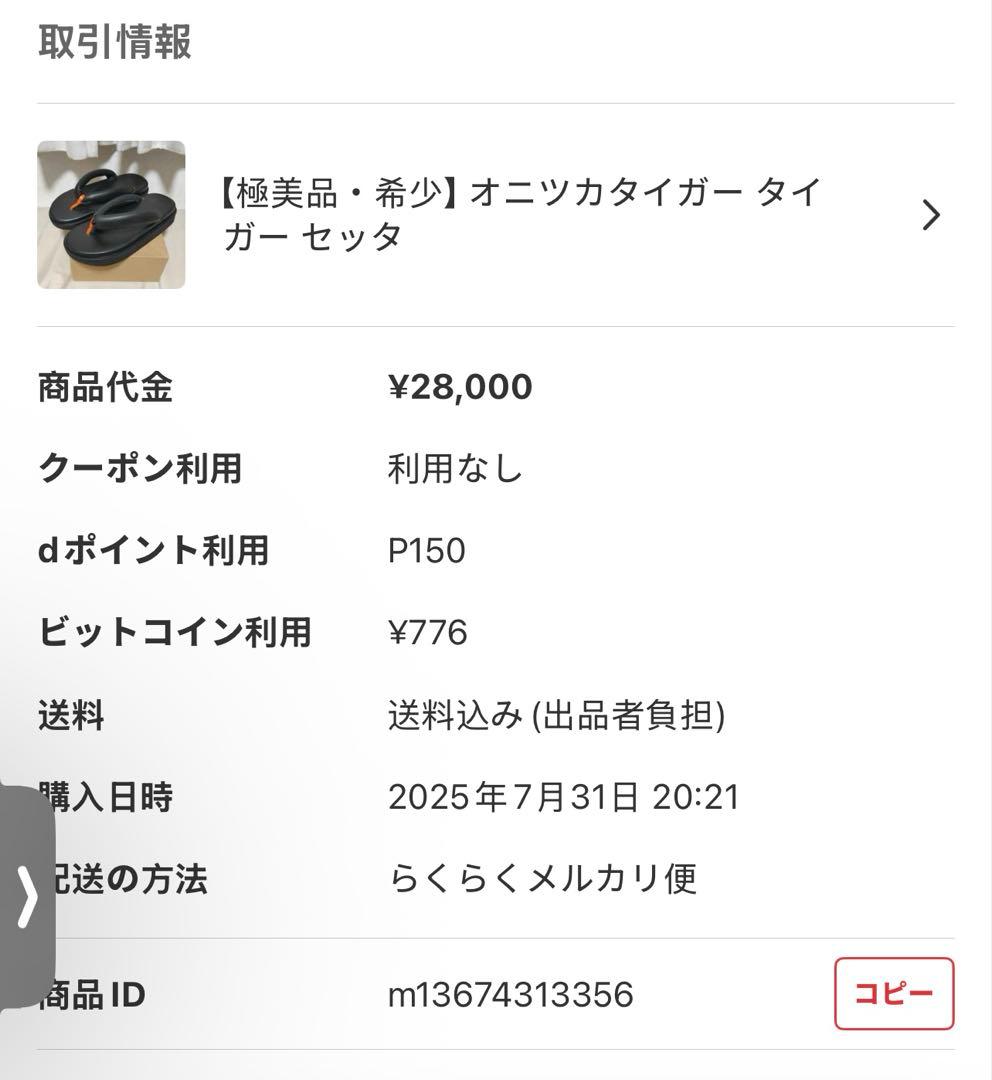Click the クーポン利用 row showing 利用なし
The width and height of the screenshot is (992, 1080).
tap(455, 468)
